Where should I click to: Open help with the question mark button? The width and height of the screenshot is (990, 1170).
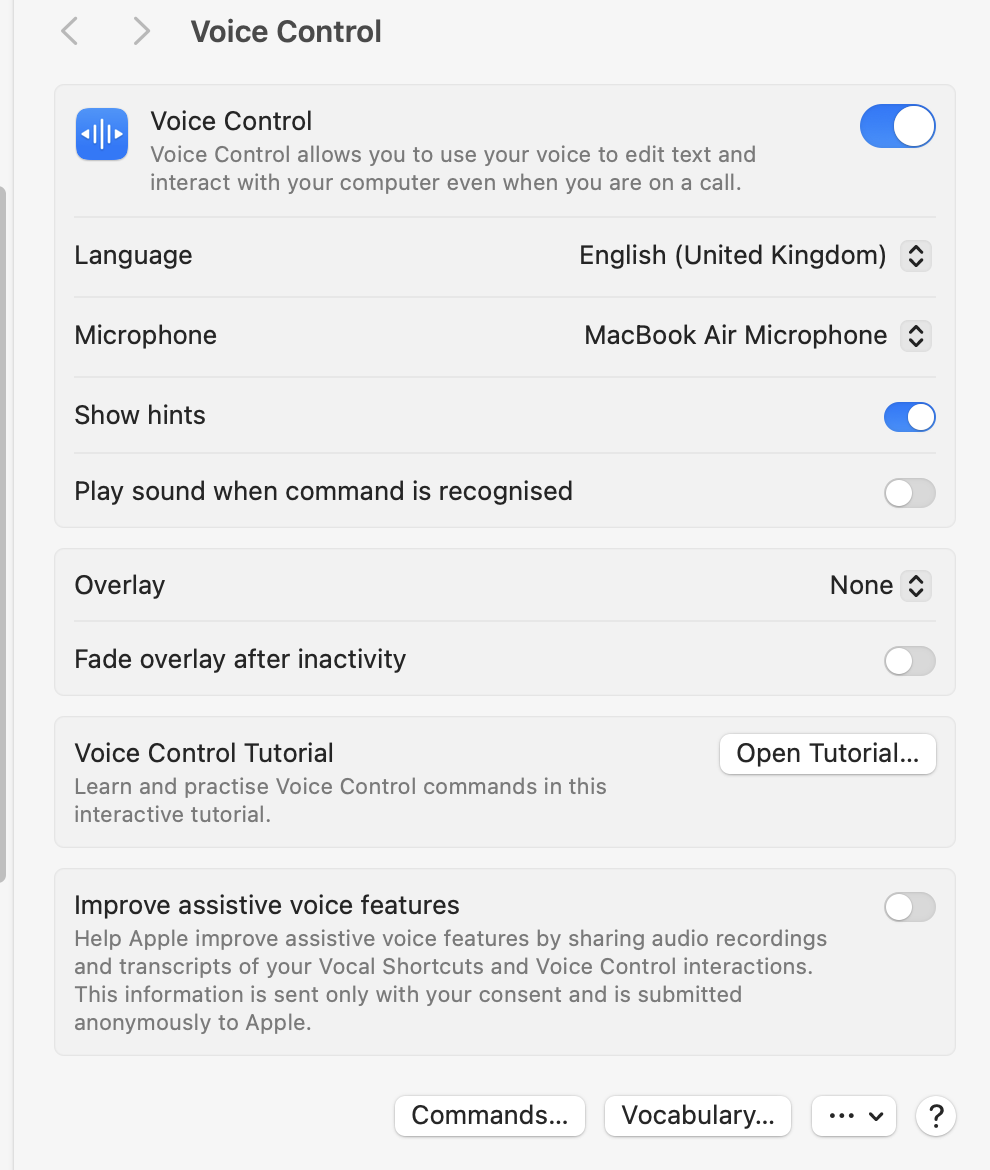pyautogui.click(x=936, y=1116)
